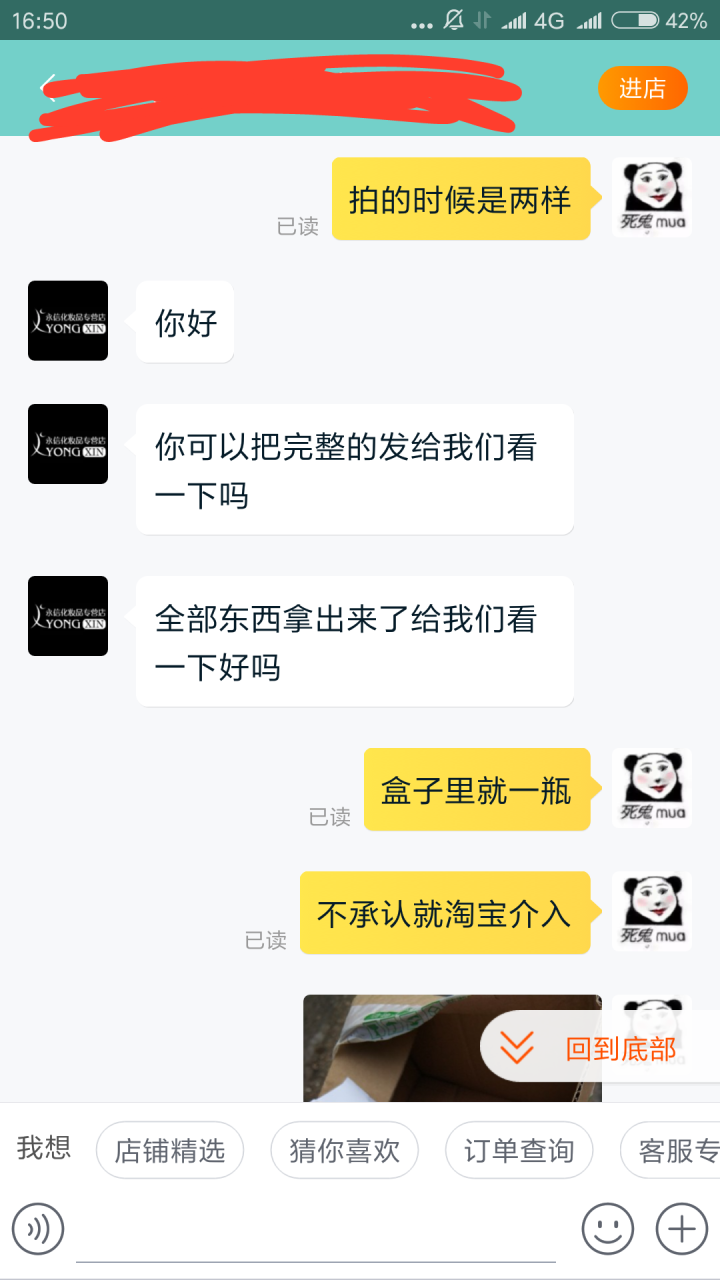Screen dimensions: 720x1280
Task: Open the plus attachment menu
Action: coord(681,1228)
